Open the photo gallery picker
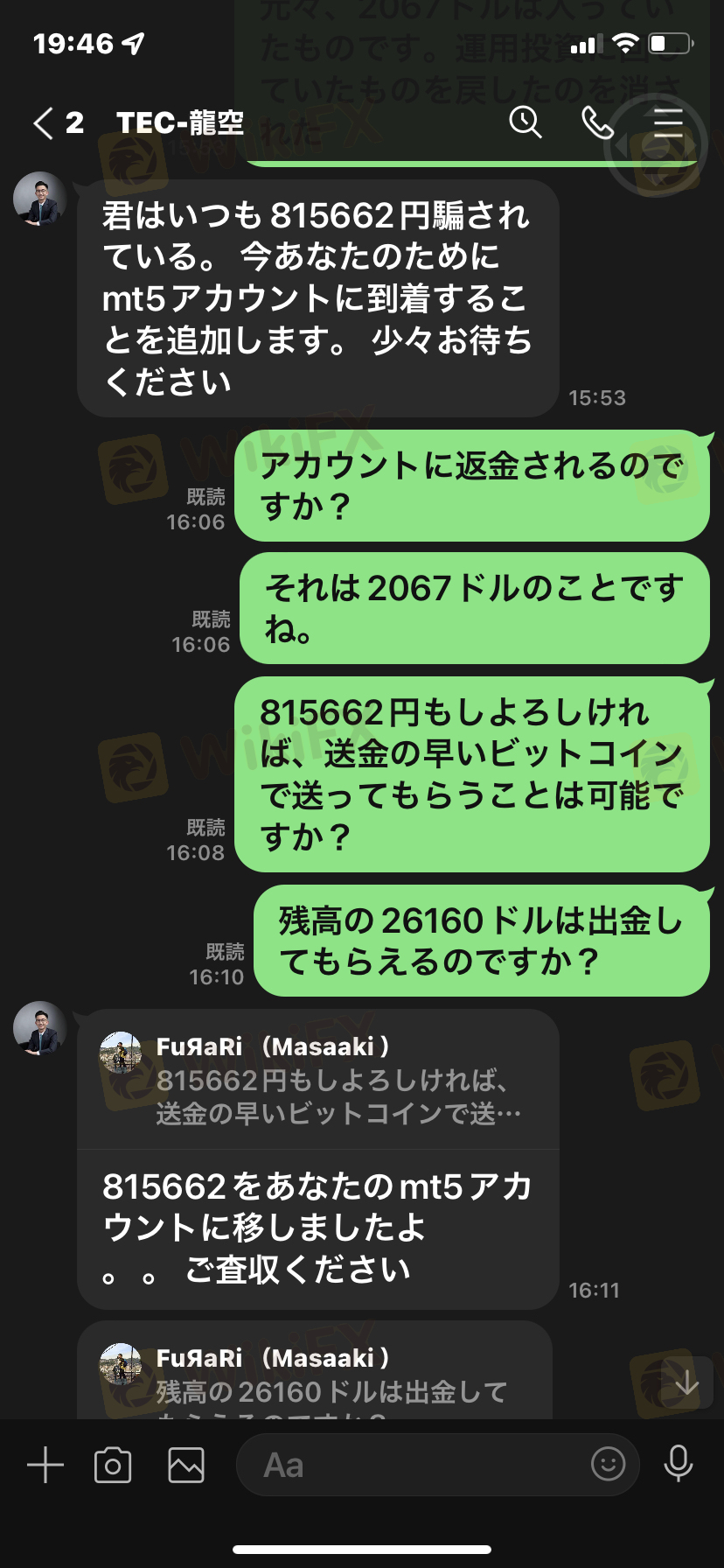 click(186, 1465)
